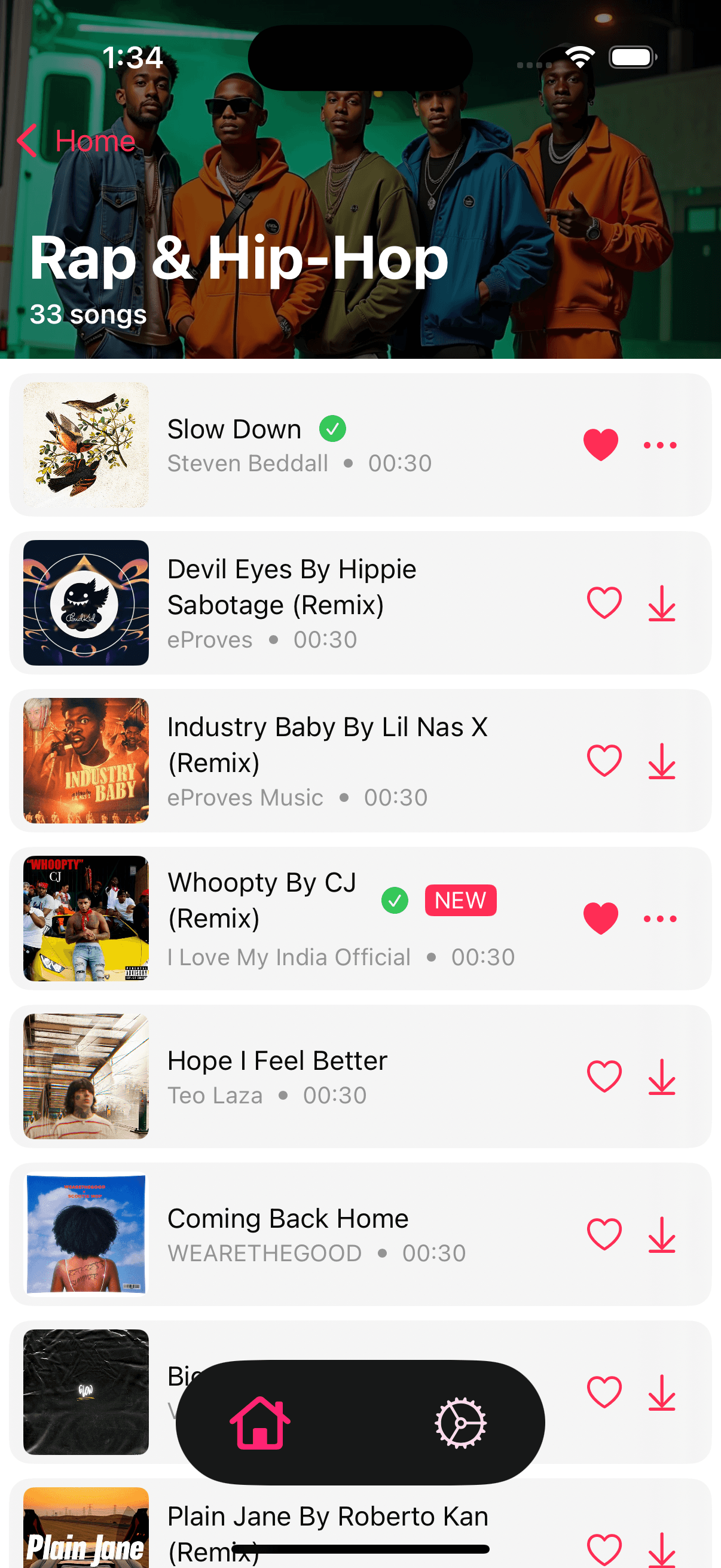Like Industry Baby By Lil Nas X

[x=604, y=760]
